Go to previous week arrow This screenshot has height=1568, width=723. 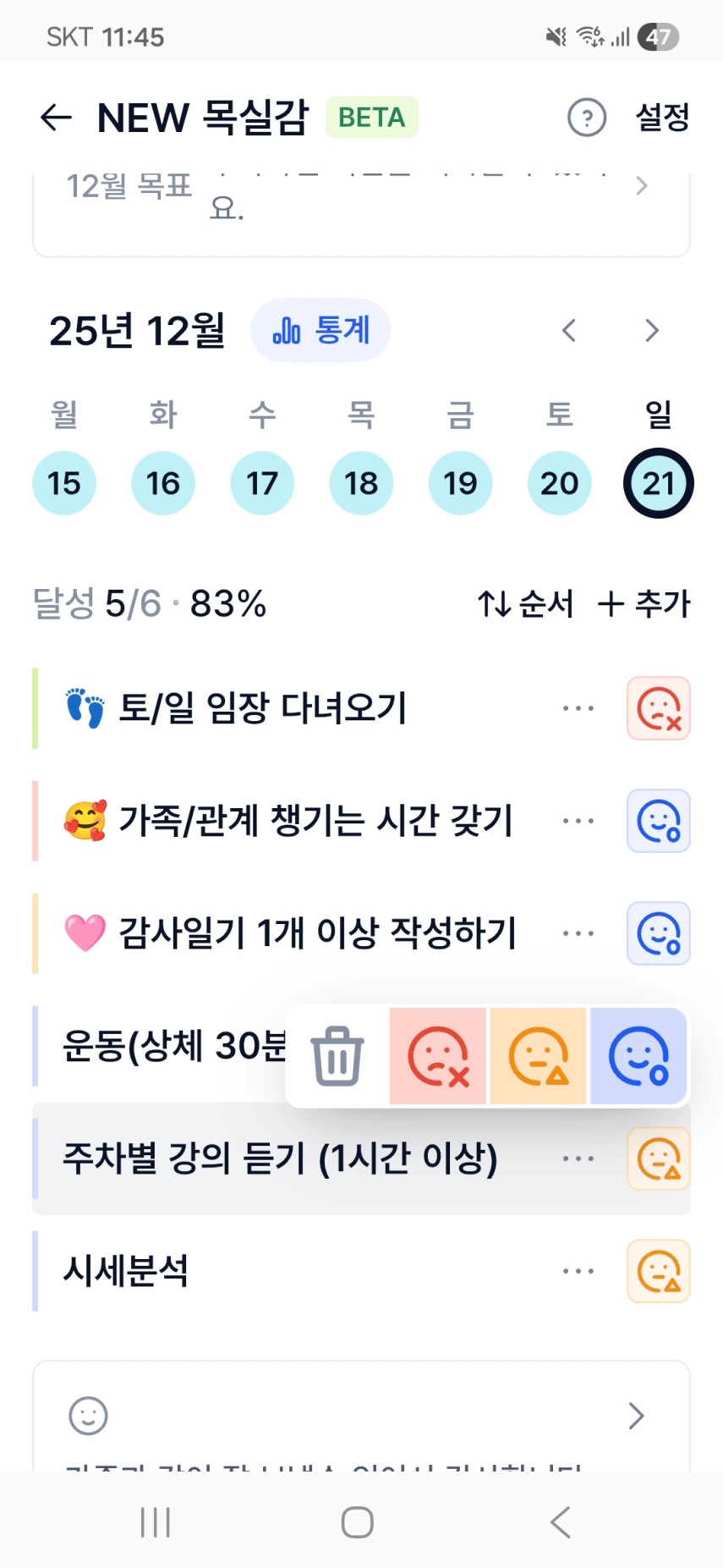coord(569,330)
